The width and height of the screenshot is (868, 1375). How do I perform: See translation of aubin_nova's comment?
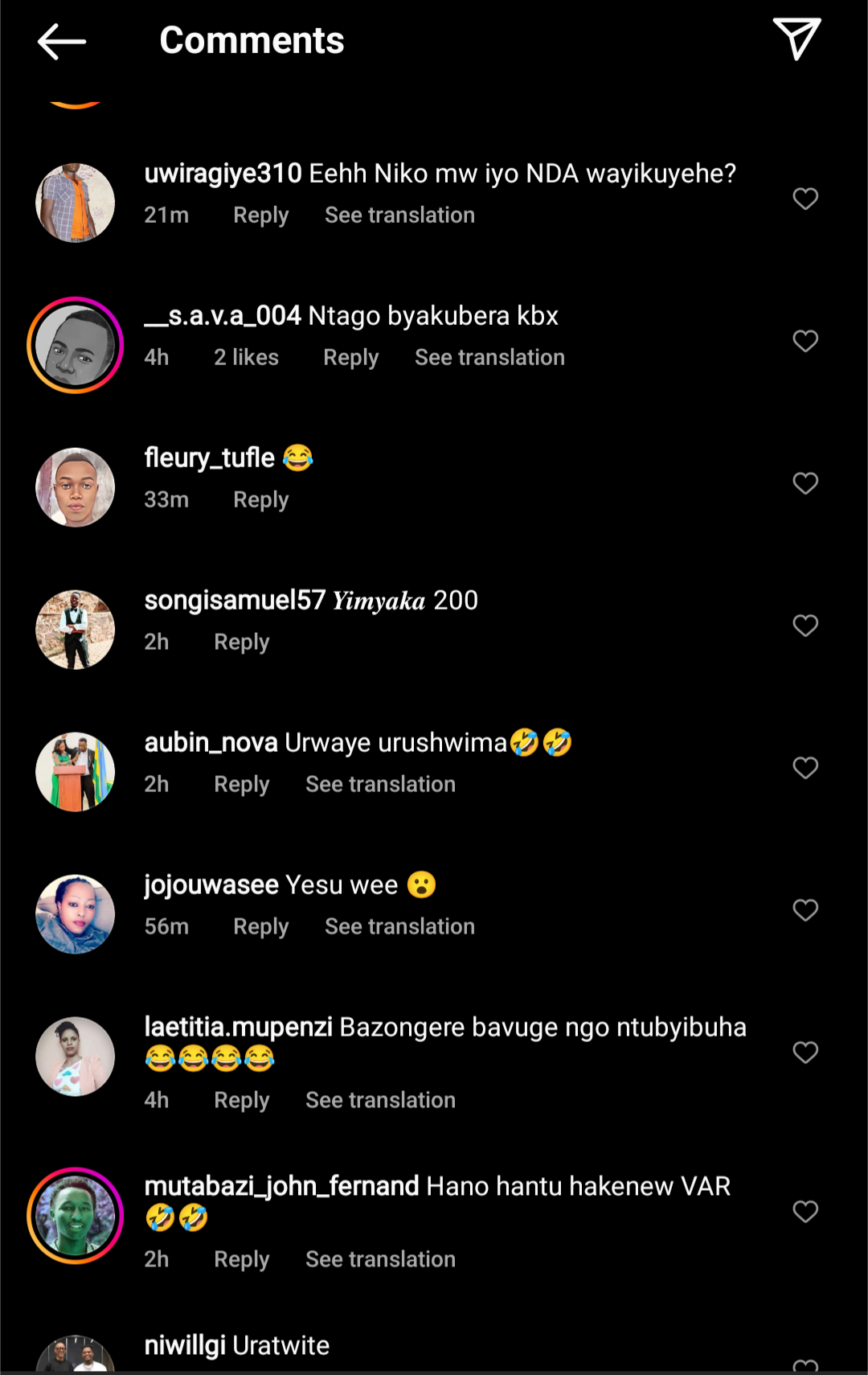[380, 785]
